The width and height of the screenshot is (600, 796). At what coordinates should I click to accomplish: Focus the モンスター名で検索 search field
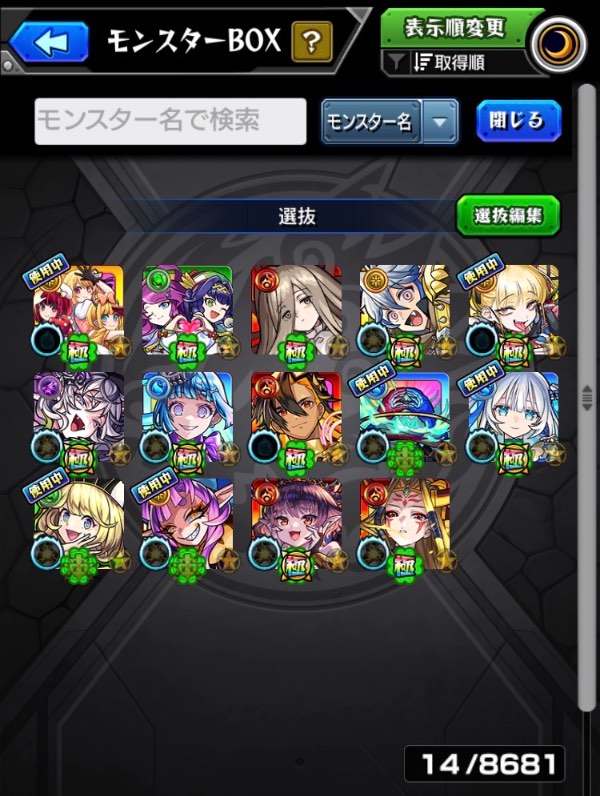170,121
